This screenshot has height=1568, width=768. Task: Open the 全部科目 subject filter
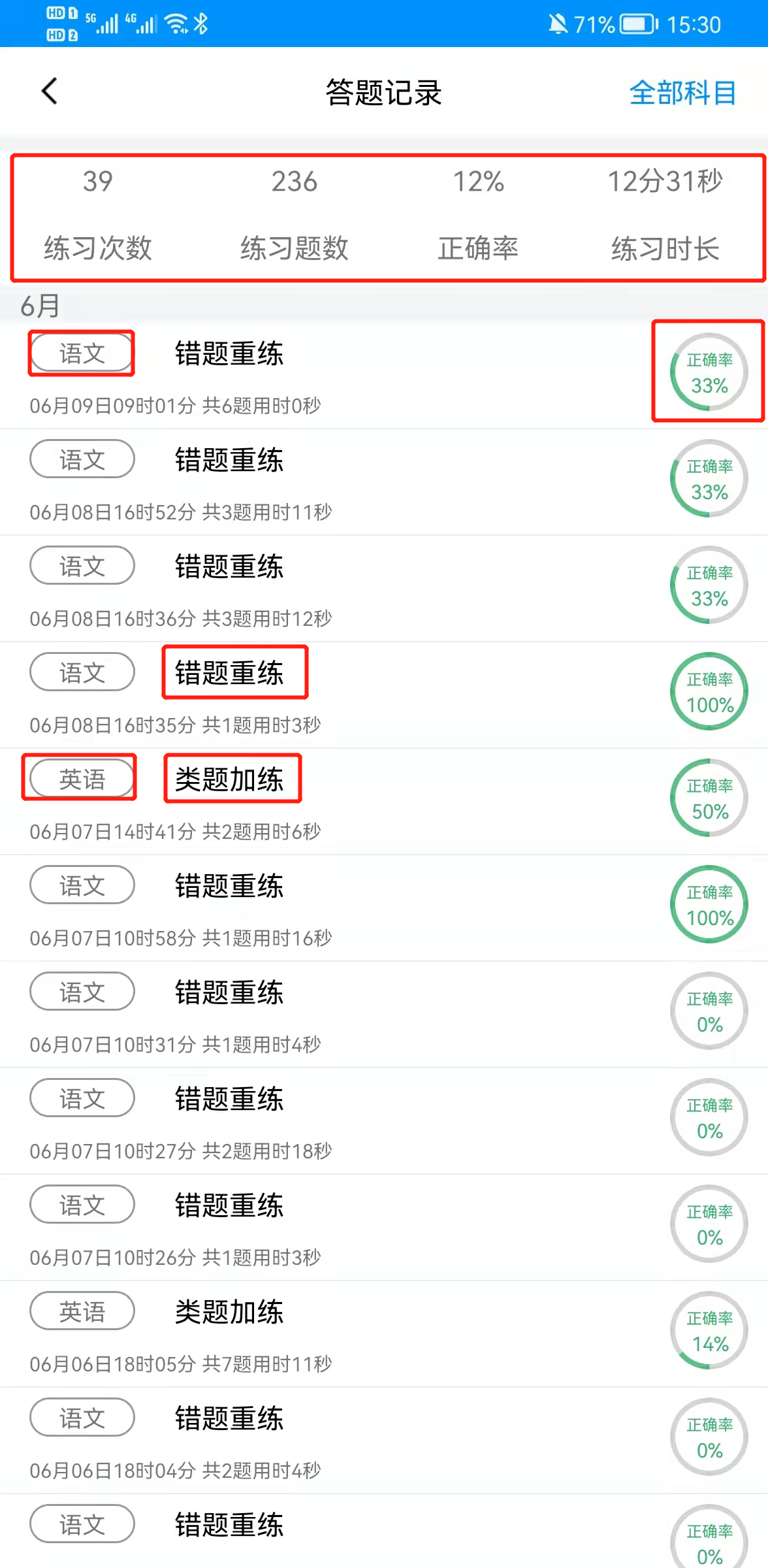(682, 93)
